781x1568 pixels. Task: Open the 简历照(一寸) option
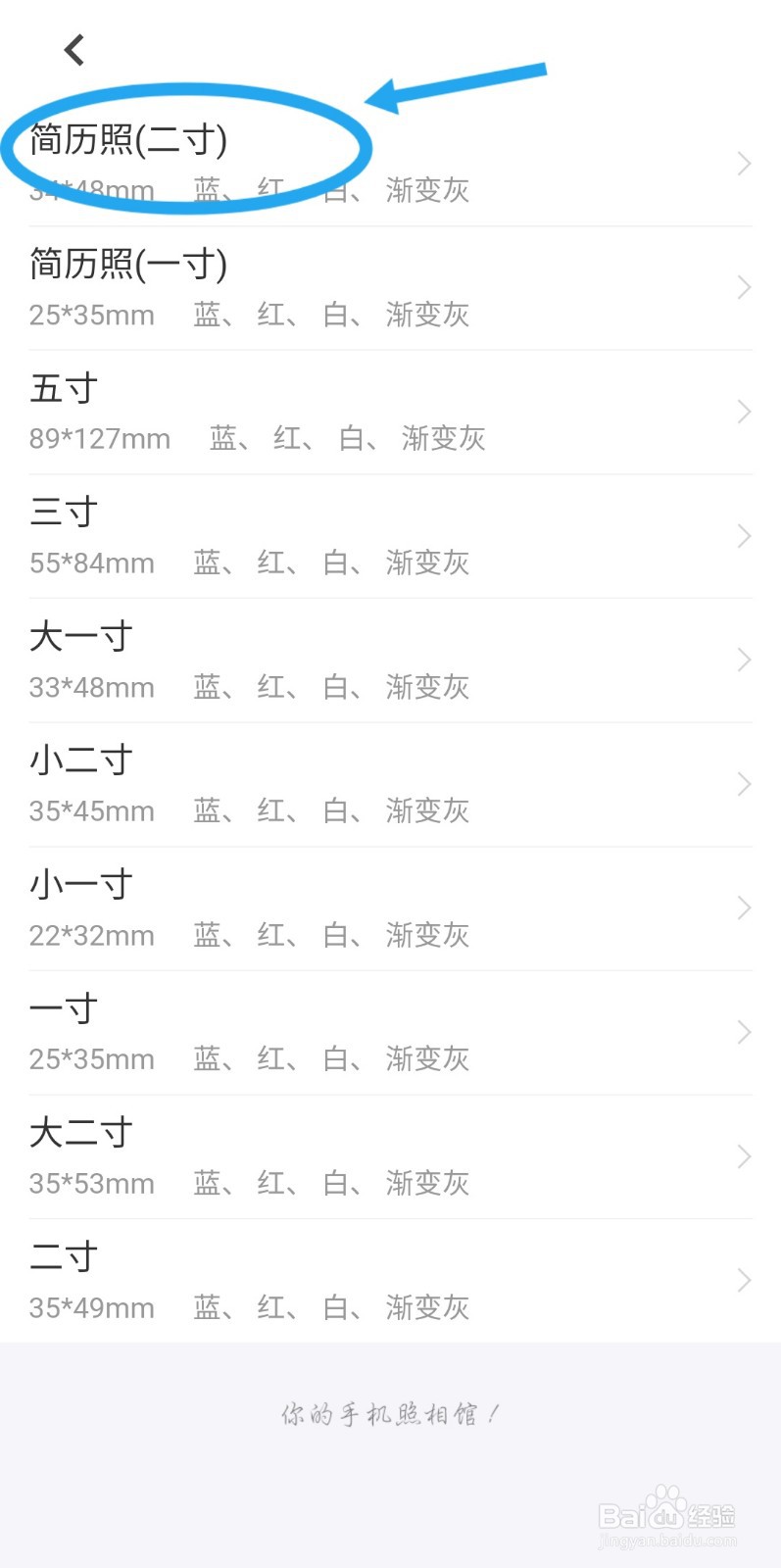[x=391, y=288]
